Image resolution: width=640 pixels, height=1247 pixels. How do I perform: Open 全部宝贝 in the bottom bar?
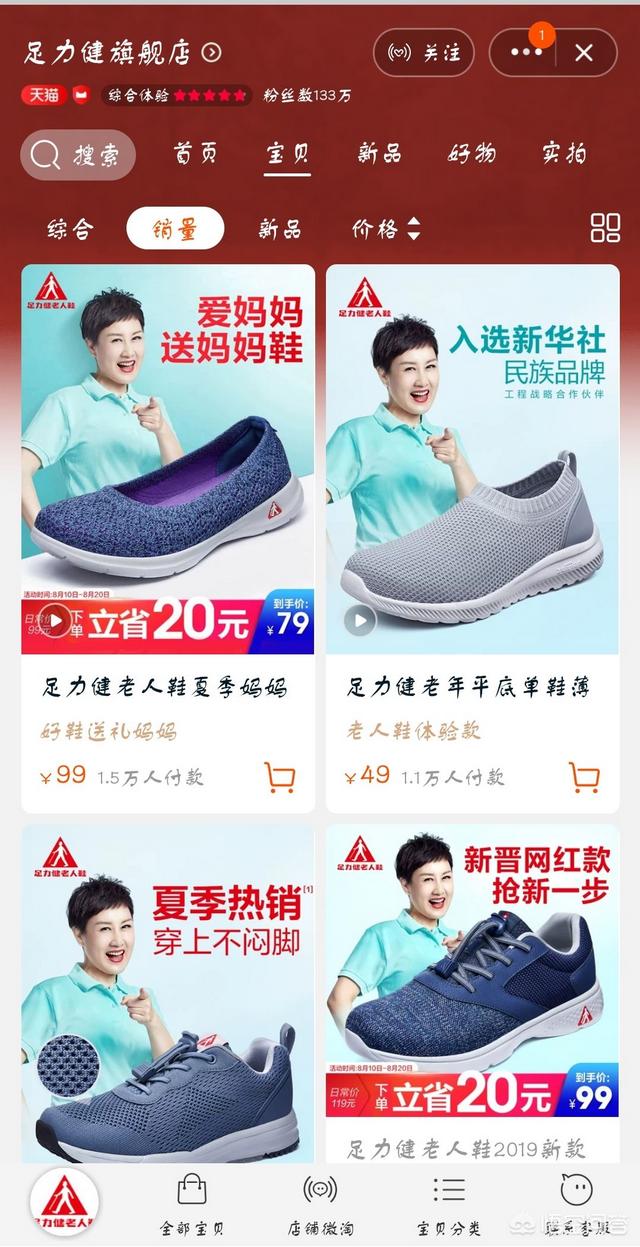click(192, 1205)
